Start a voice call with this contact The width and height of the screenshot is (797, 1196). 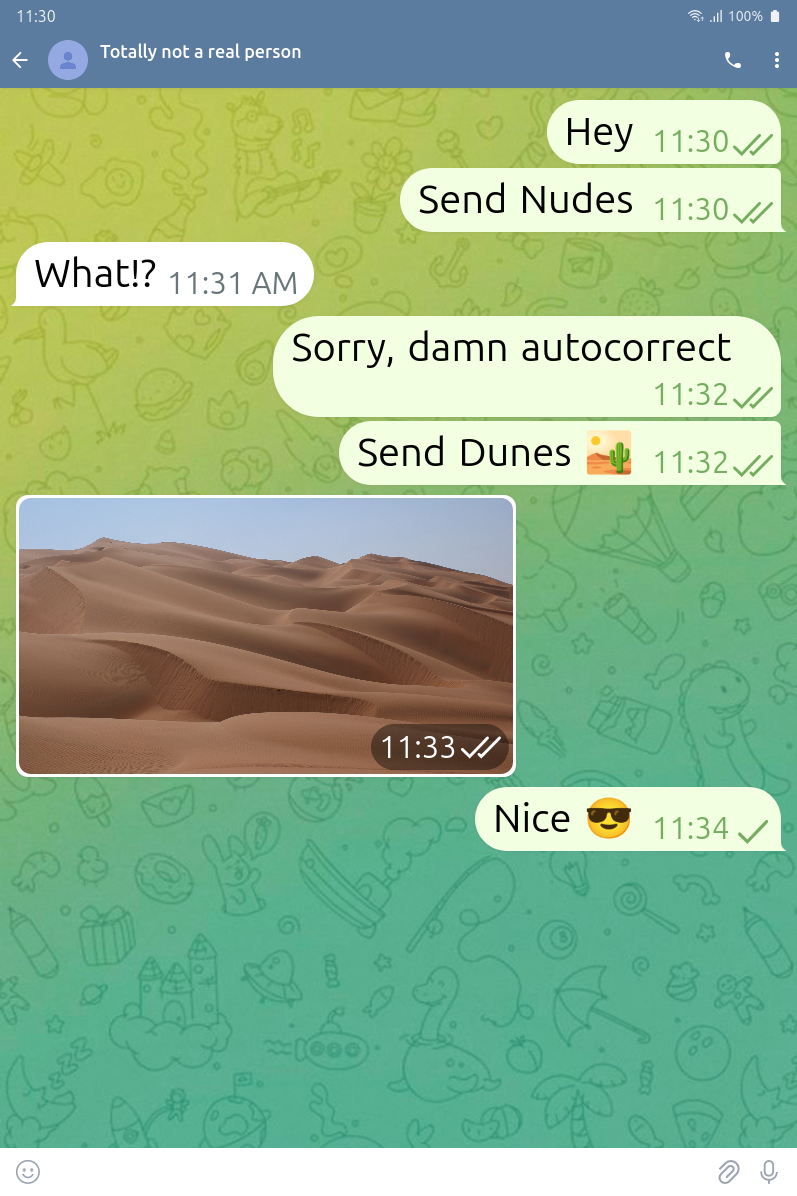(x=733, y=61)
